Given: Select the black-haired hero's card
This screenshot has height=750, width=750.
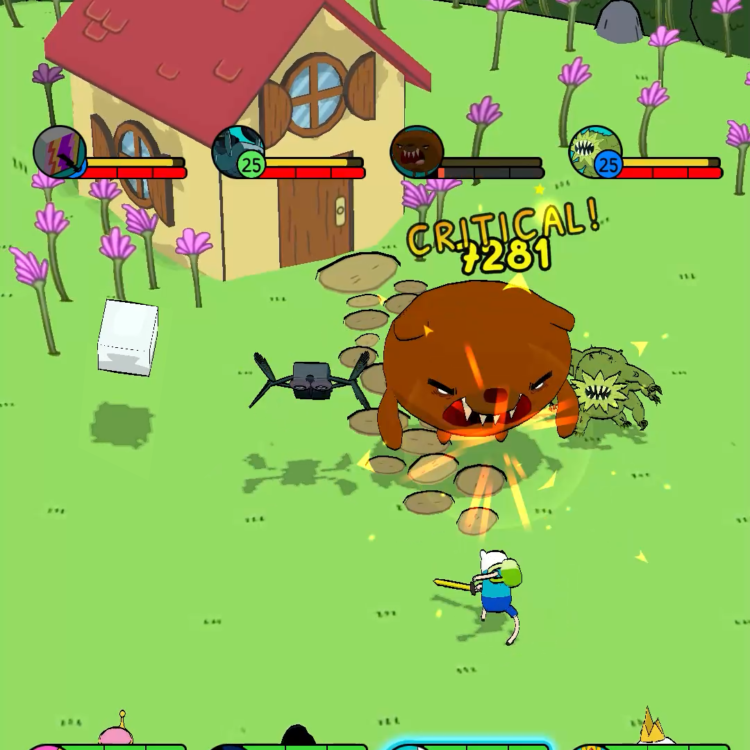Looking at the screenshot, I should (290, 741).
